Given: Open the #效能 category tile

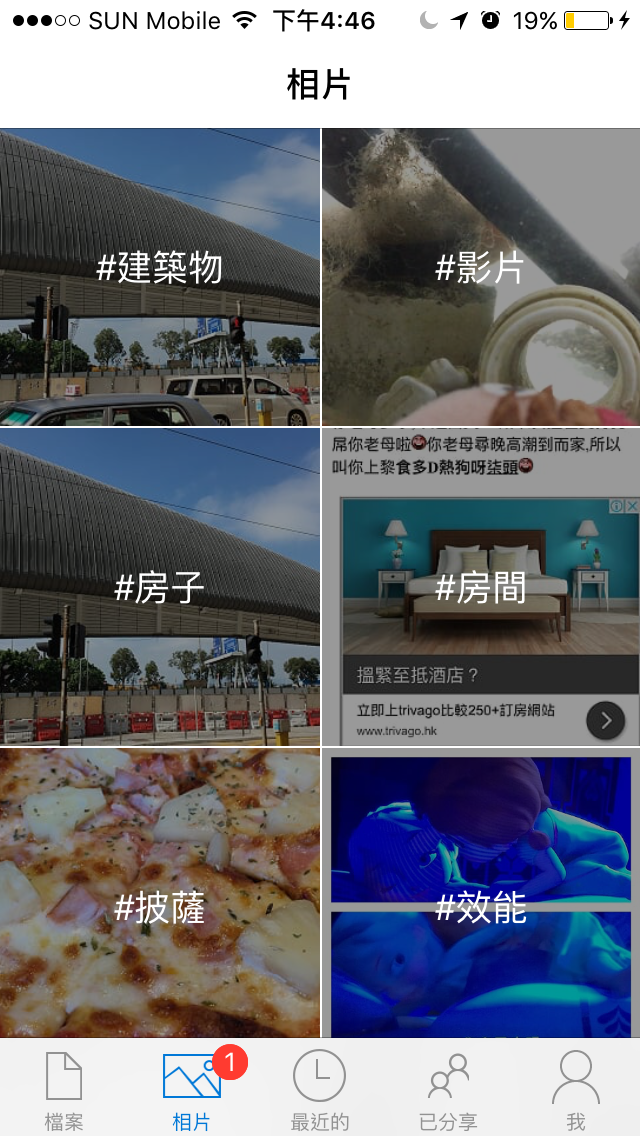Looking at the screenshot, I should [481, 893].
